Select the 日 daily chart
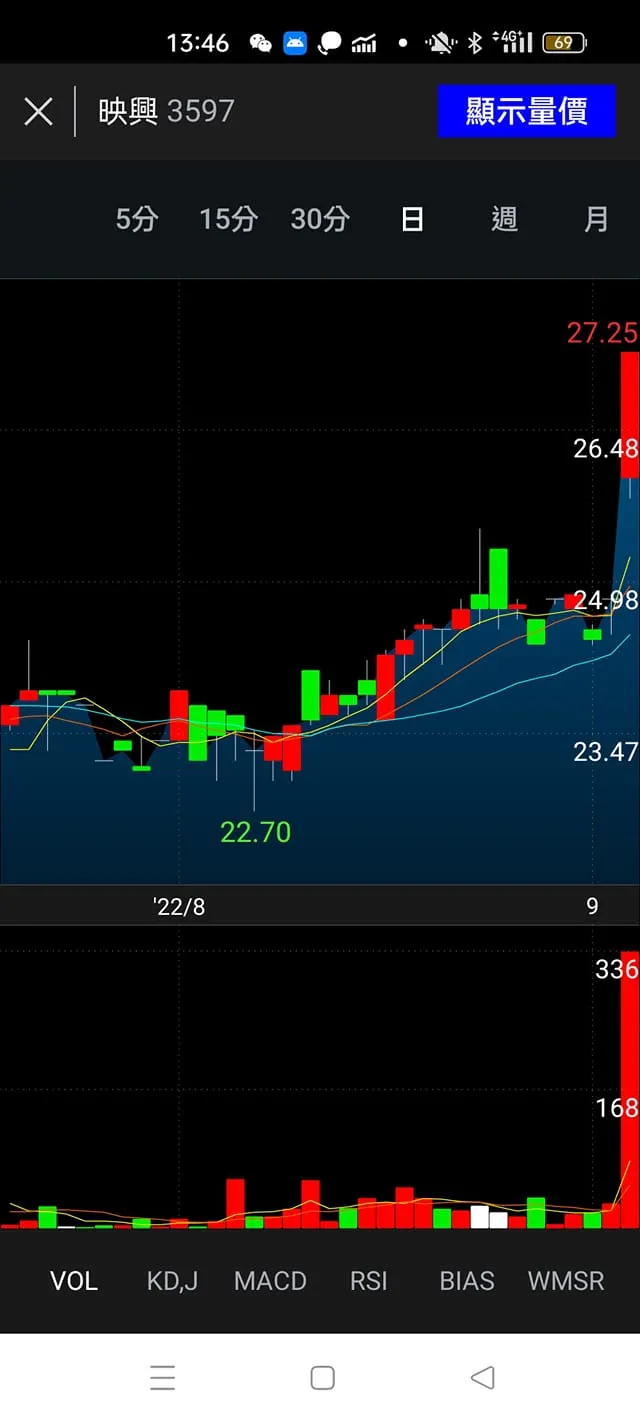Image resolution: width=640 pixels, height=1422 pixels. click(x=412, y=219)
